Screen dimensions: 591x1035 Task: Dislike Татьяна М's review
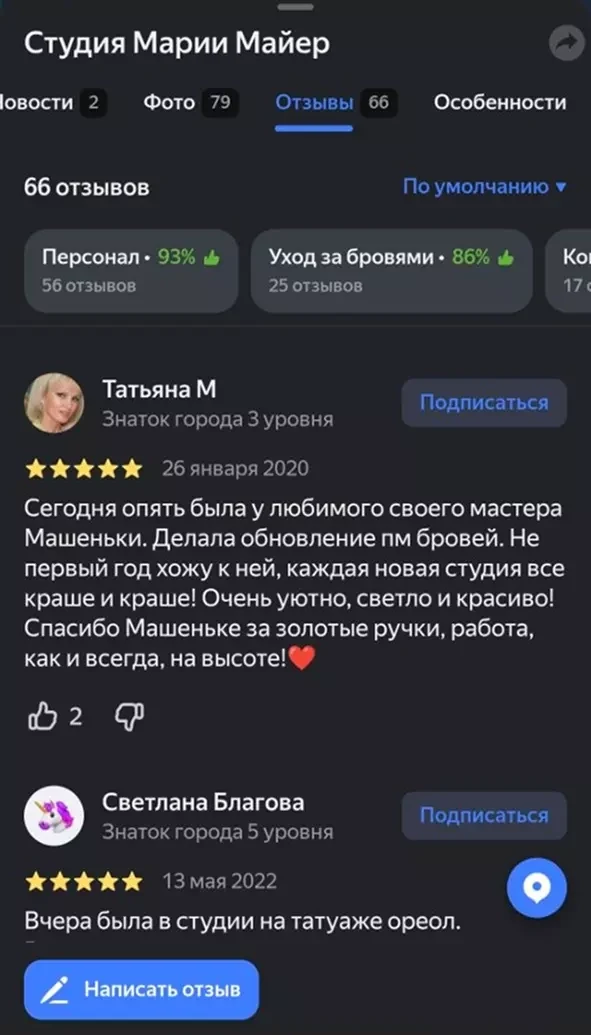(129, 717)
